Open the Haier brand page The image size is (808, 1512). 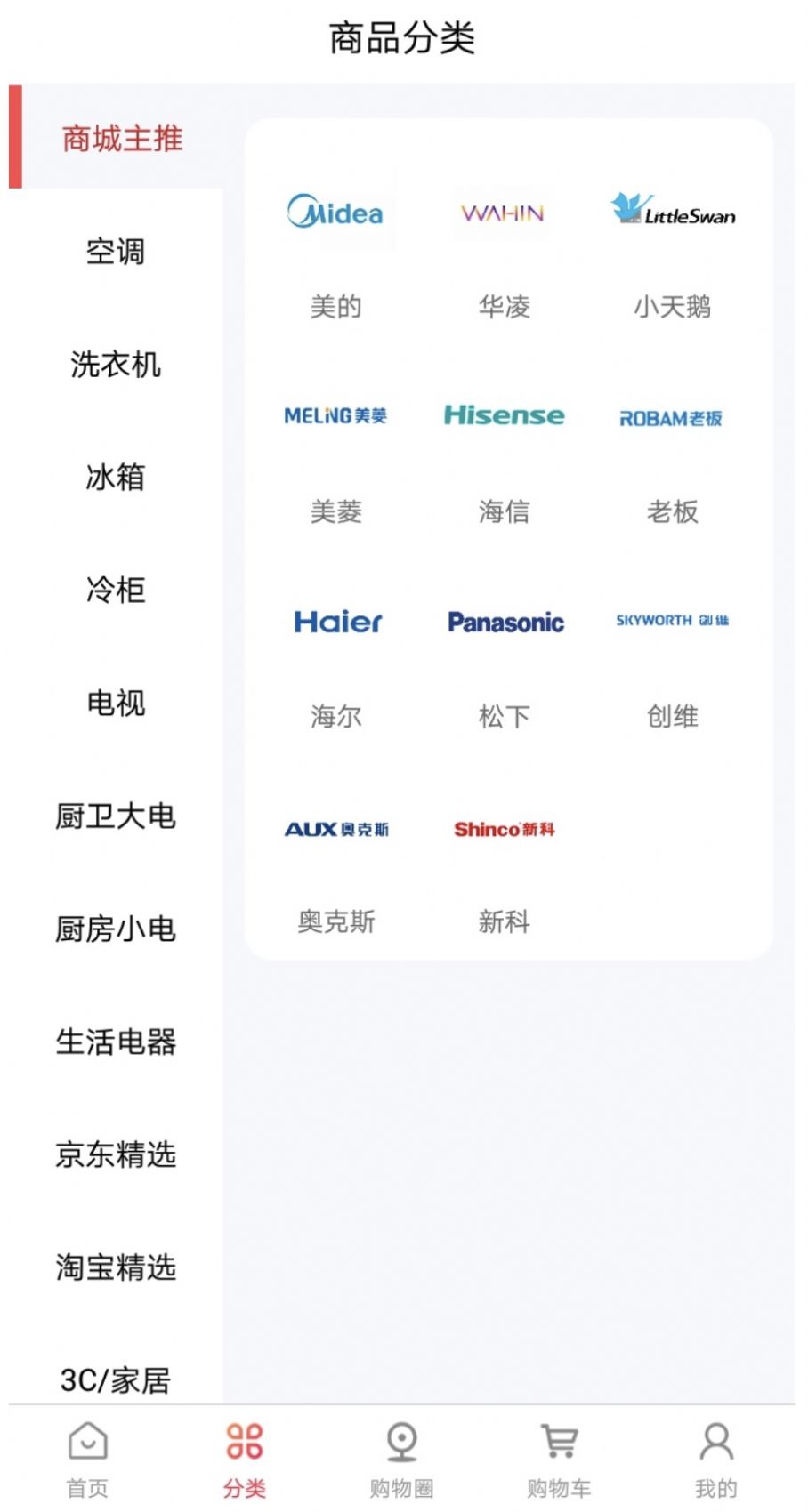point(336,623)
